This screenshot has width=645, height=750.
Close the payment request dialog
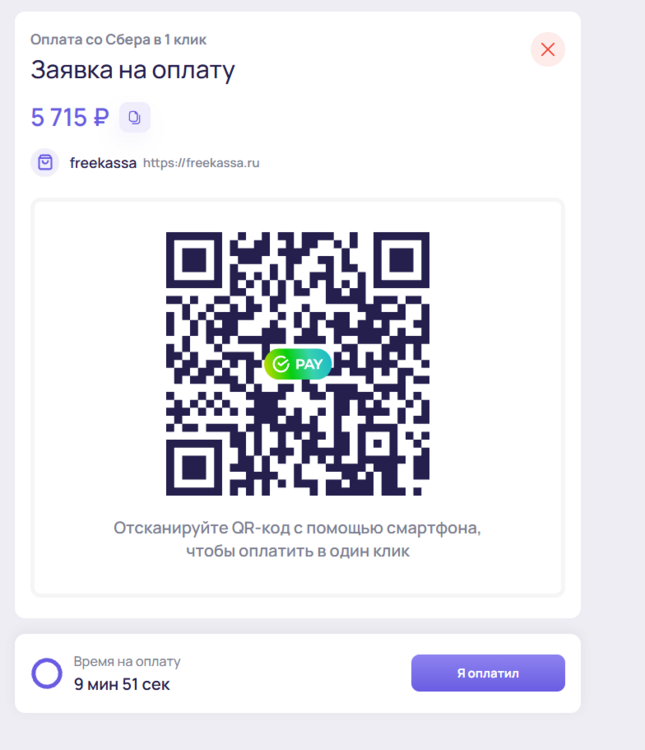tap(547, 49)
